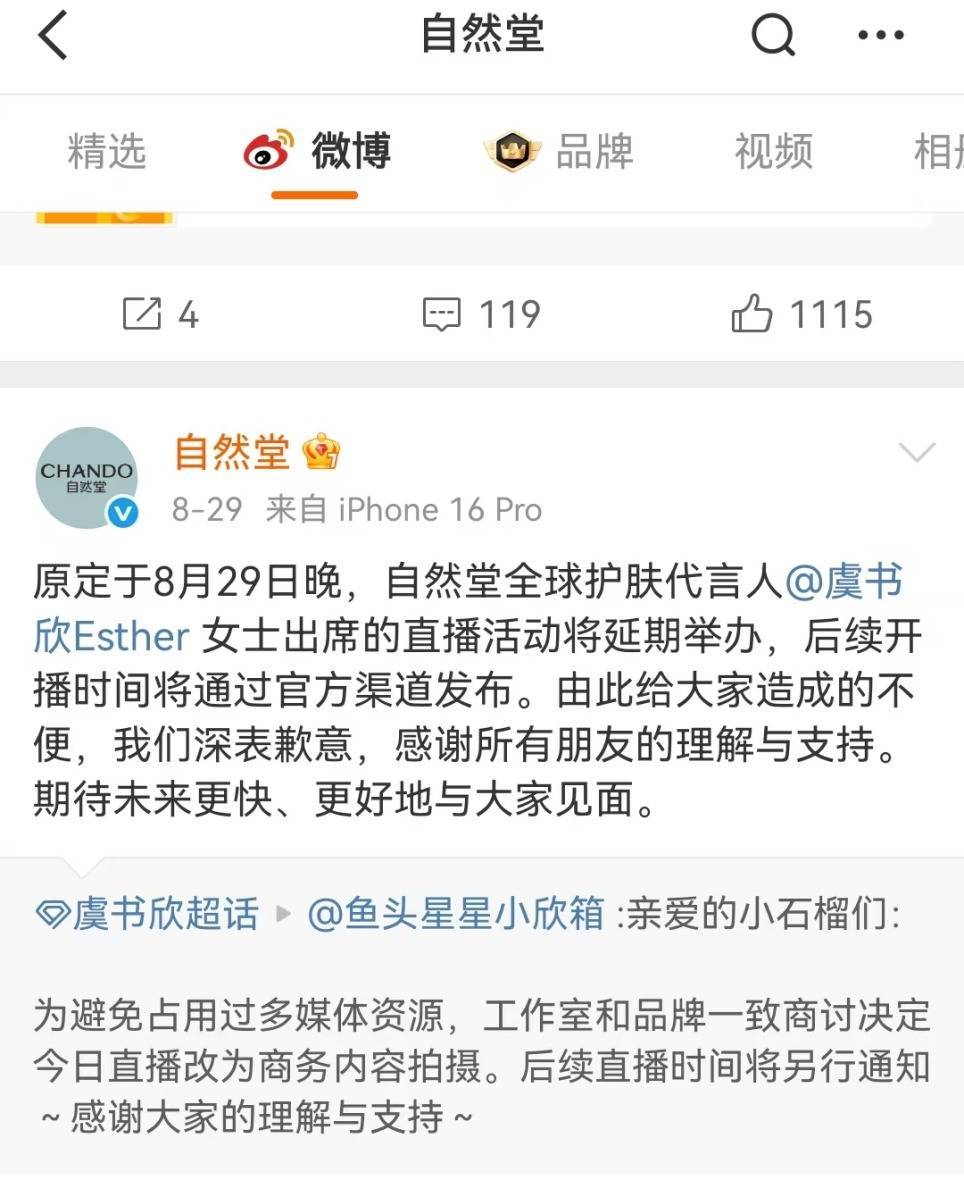Go back with the arrow icon
964x1180 pixels.
click(x=52, y=36)
